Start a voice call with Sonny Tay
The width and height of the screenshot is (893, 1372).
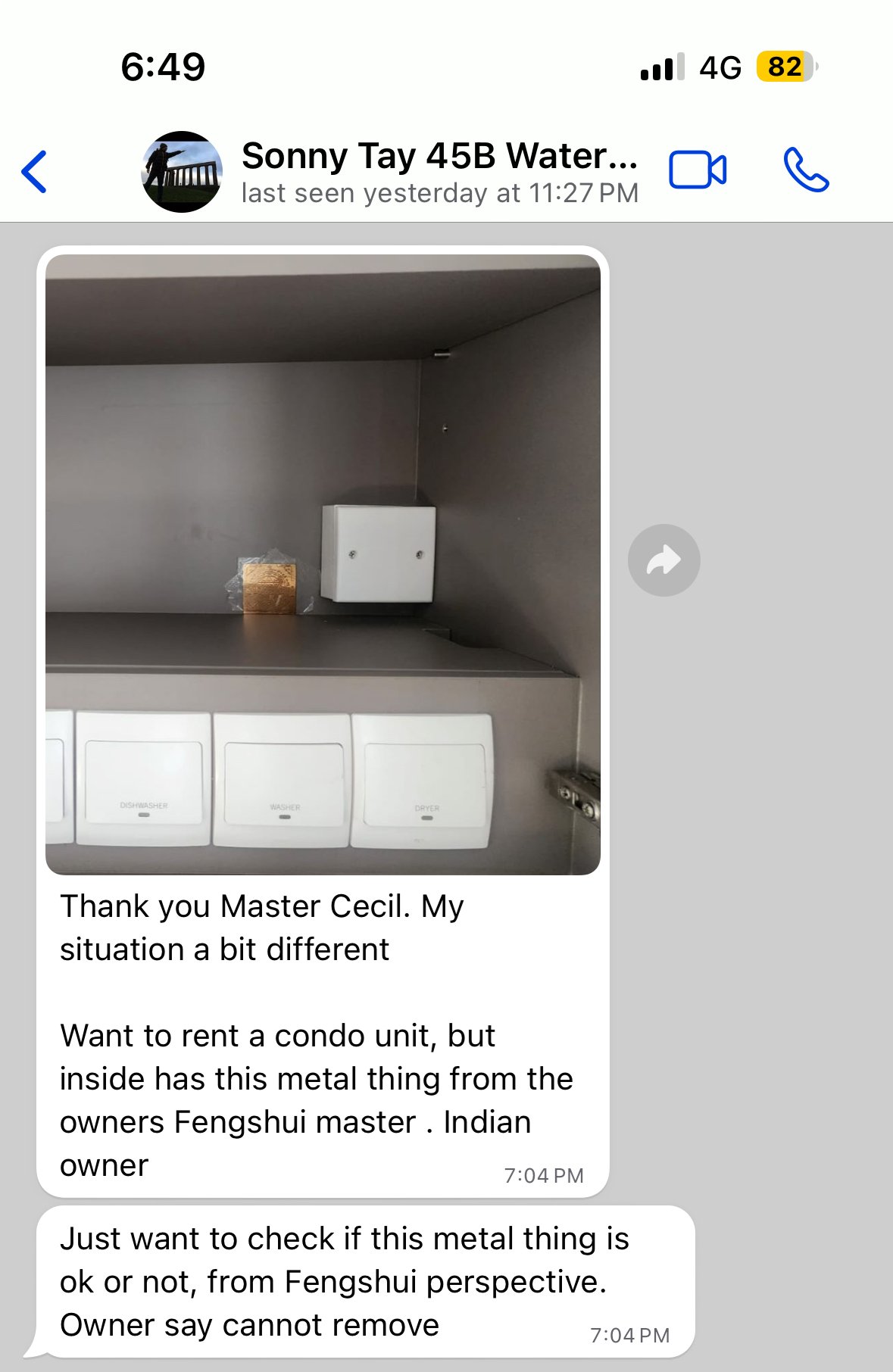[805, 170]
